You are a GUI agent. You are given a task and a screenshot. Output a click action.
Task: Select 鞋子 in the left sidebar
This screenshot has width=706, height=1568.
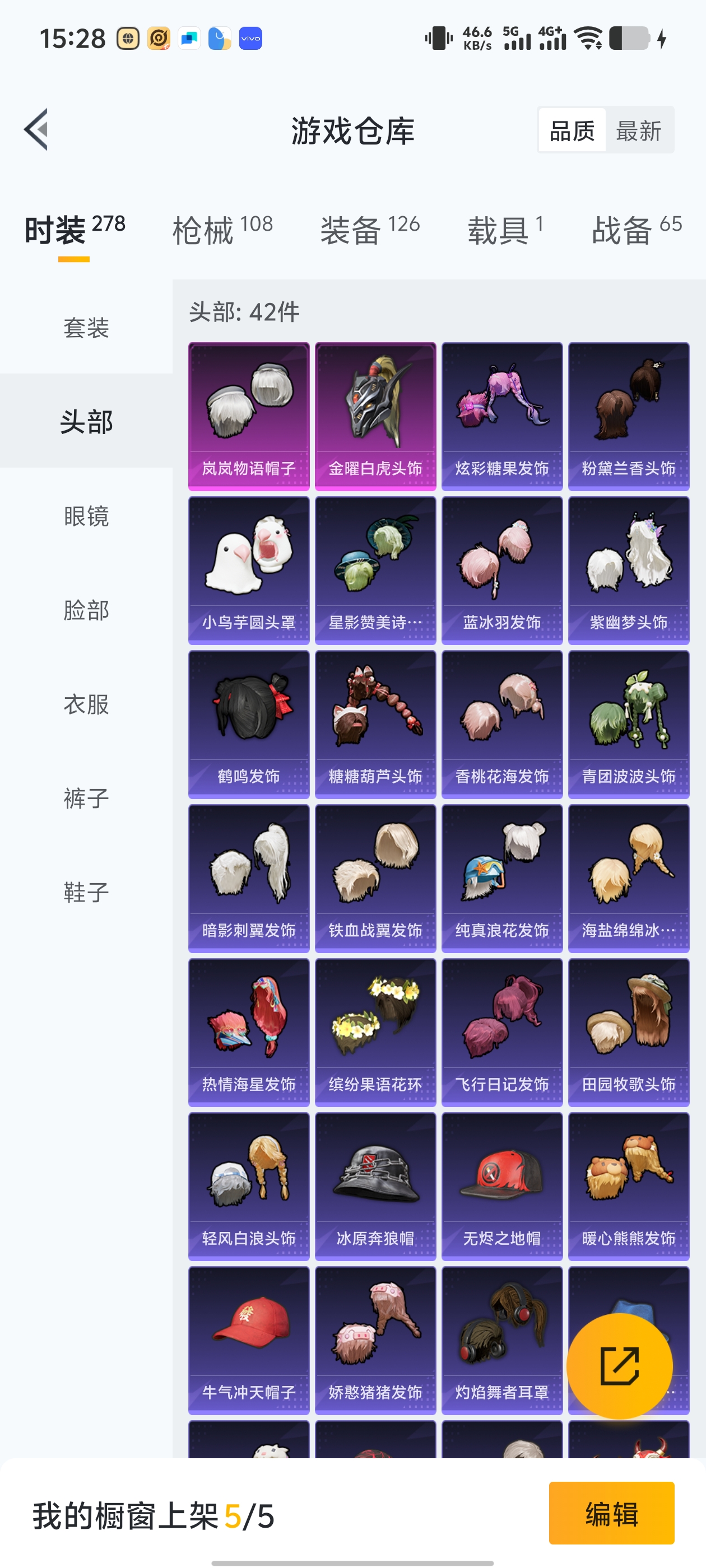click(x=85, y=892)
